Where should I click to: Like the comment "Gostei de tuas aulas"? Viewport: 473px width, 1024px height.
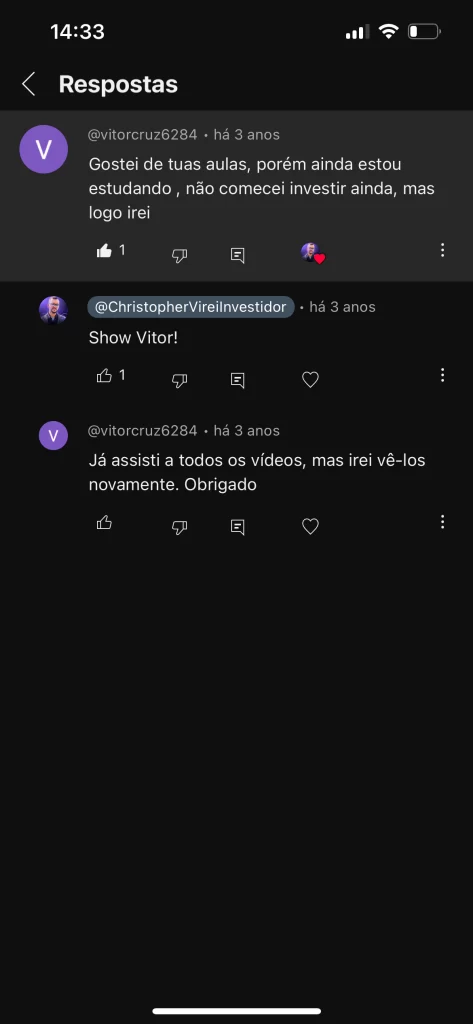coord(105,251)
